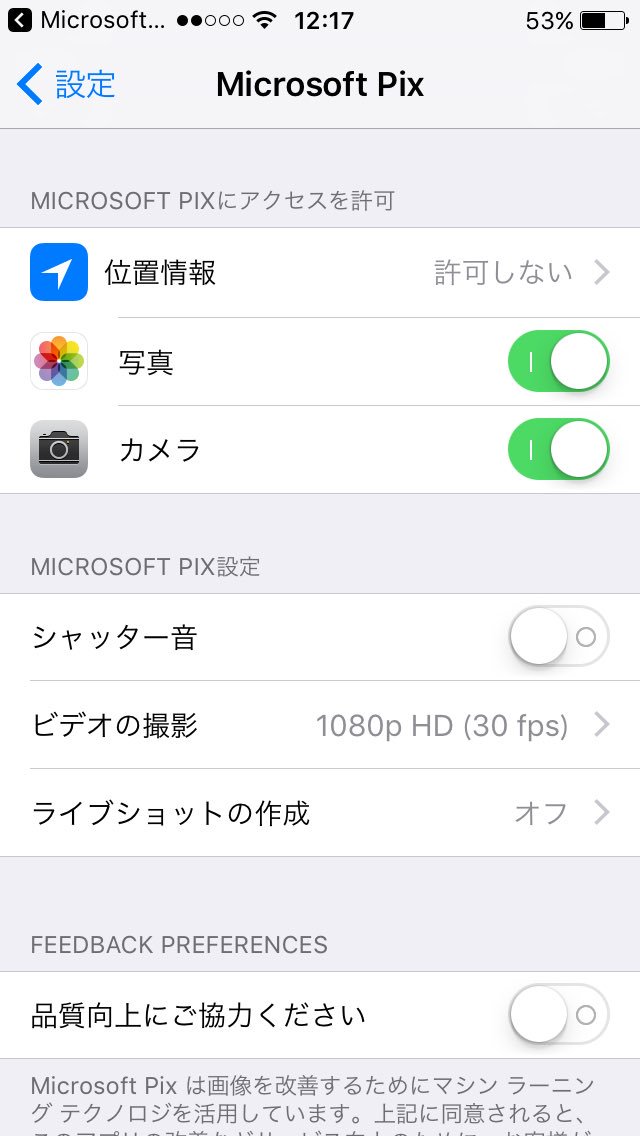The image size is (640, 1136).
Task: Open ビデオの撮影 resolution options
Action: click(320, 724)
